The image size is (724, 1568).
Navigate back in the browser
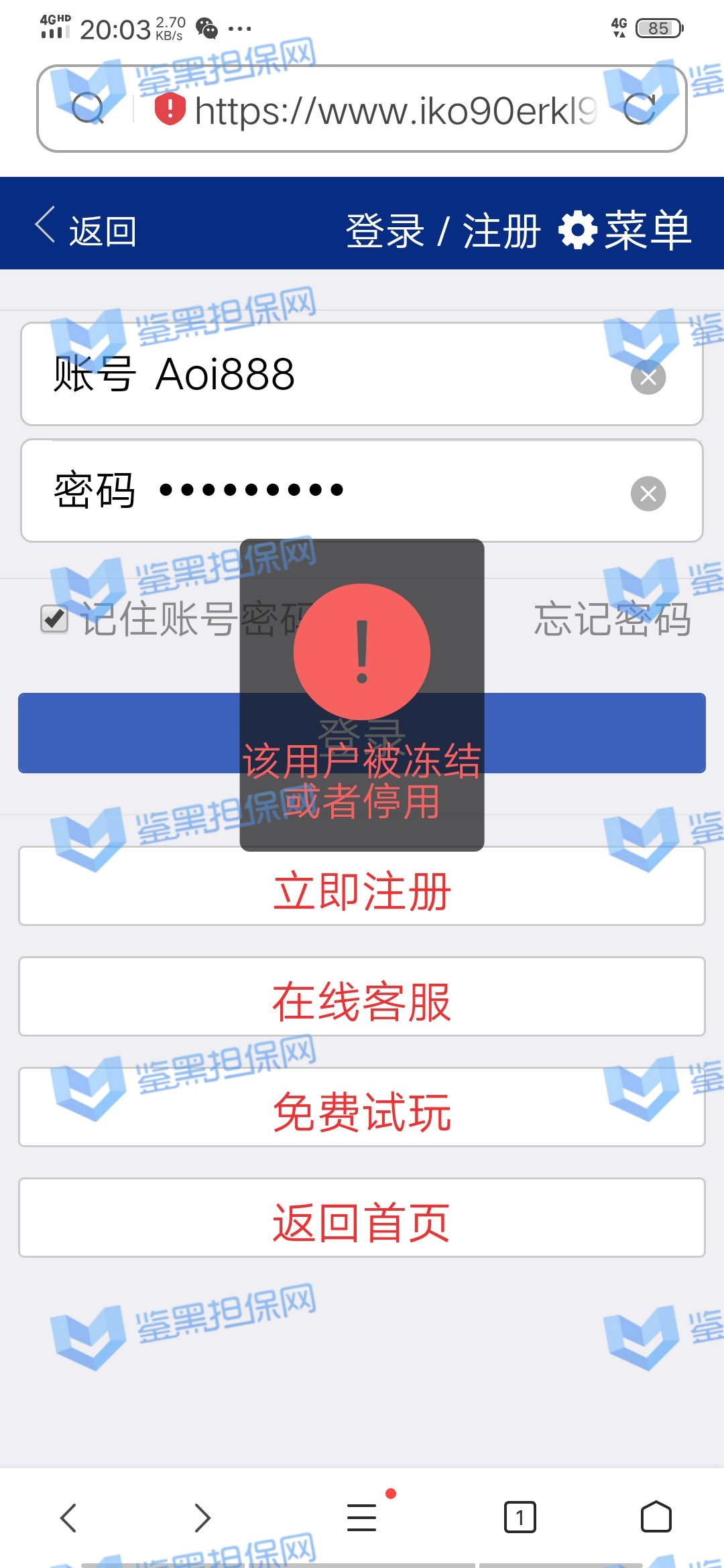pyautogui.click(x=68, y=1517)
